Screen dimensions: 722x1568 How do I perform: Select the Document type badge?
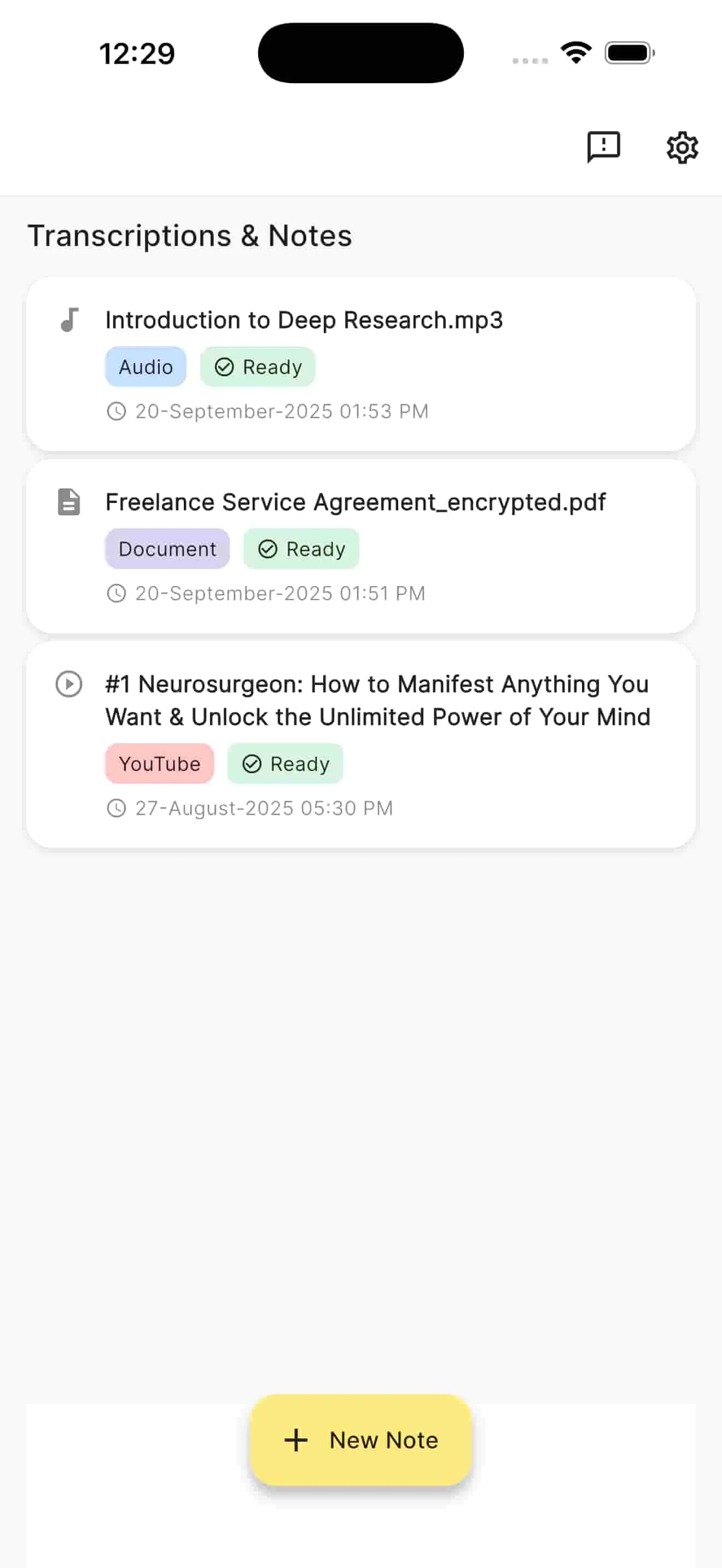(x=167, y=548)
